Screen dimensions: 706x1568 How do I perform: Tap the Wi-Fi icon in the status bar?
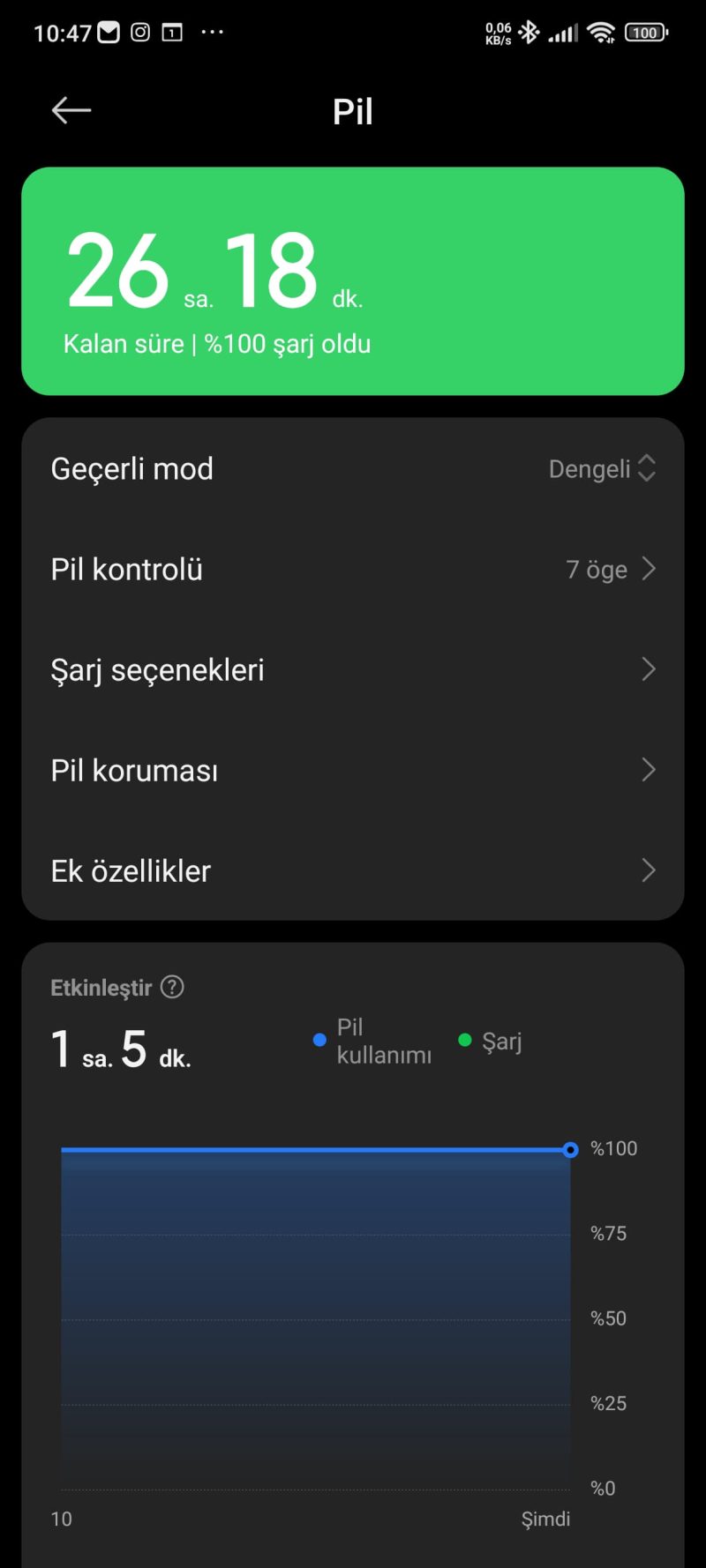(601, 32)
